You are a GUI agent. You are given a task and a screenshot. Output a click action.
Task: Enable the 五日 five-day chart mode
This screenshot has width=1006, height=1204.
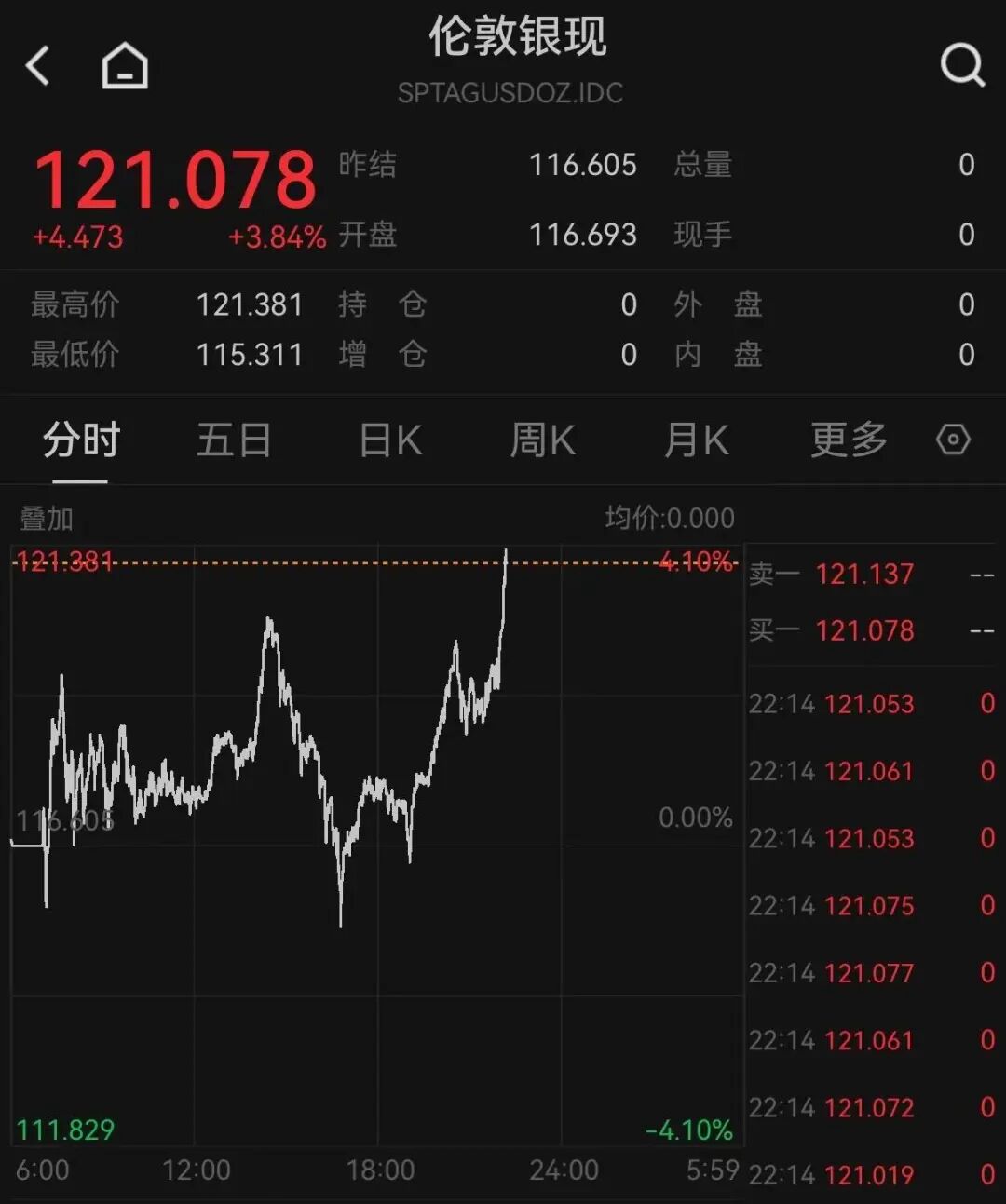tap(235, 440)
